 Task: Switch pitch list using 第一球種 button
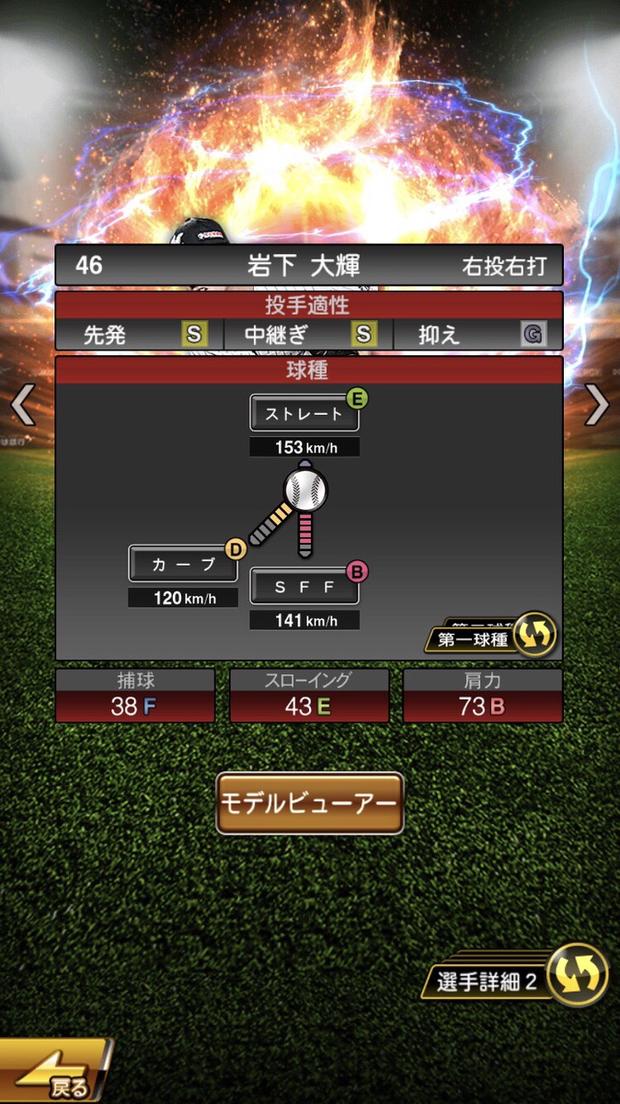(x=490, y=636)
